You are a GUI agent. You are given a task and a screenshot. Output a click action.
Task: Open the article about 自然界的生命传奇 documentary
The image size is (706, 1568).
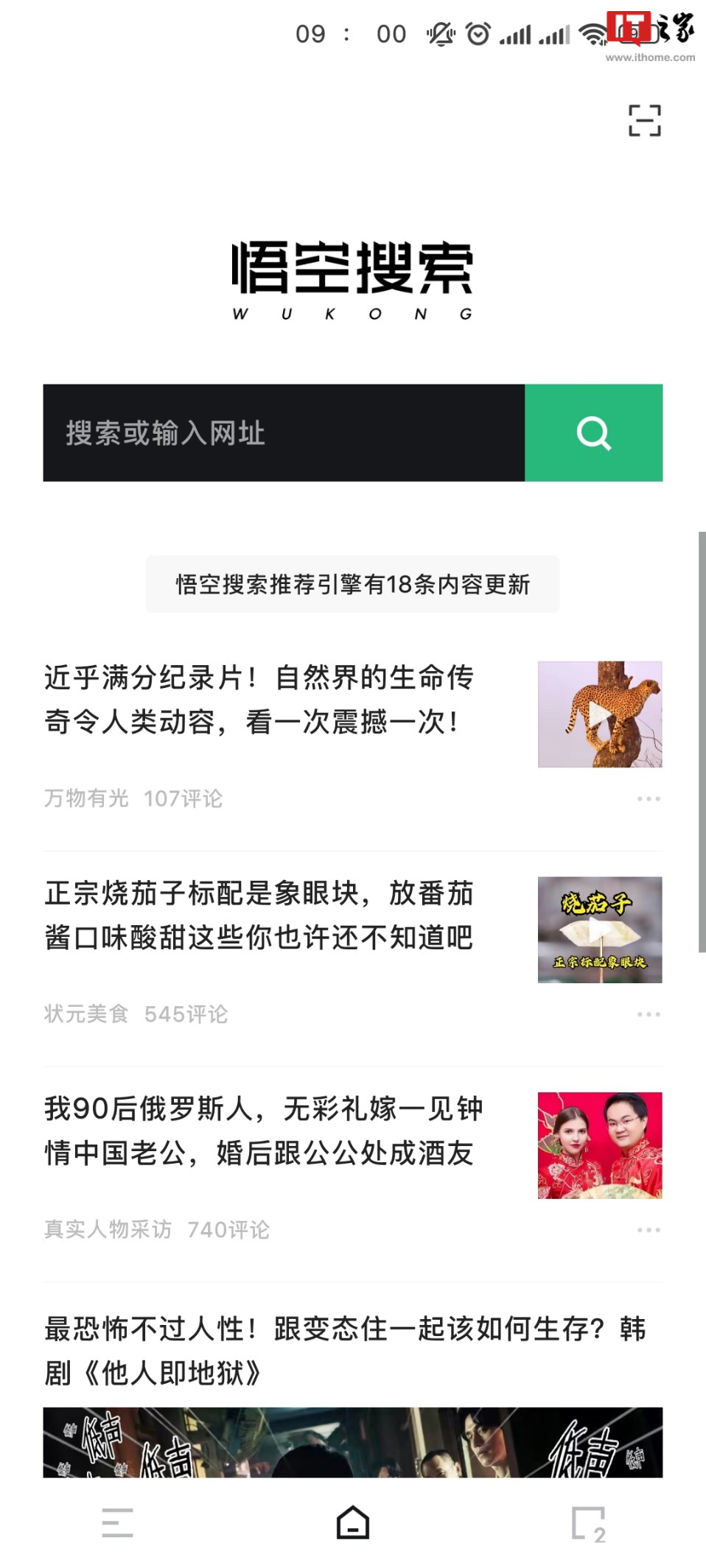(x=258, y=699)
